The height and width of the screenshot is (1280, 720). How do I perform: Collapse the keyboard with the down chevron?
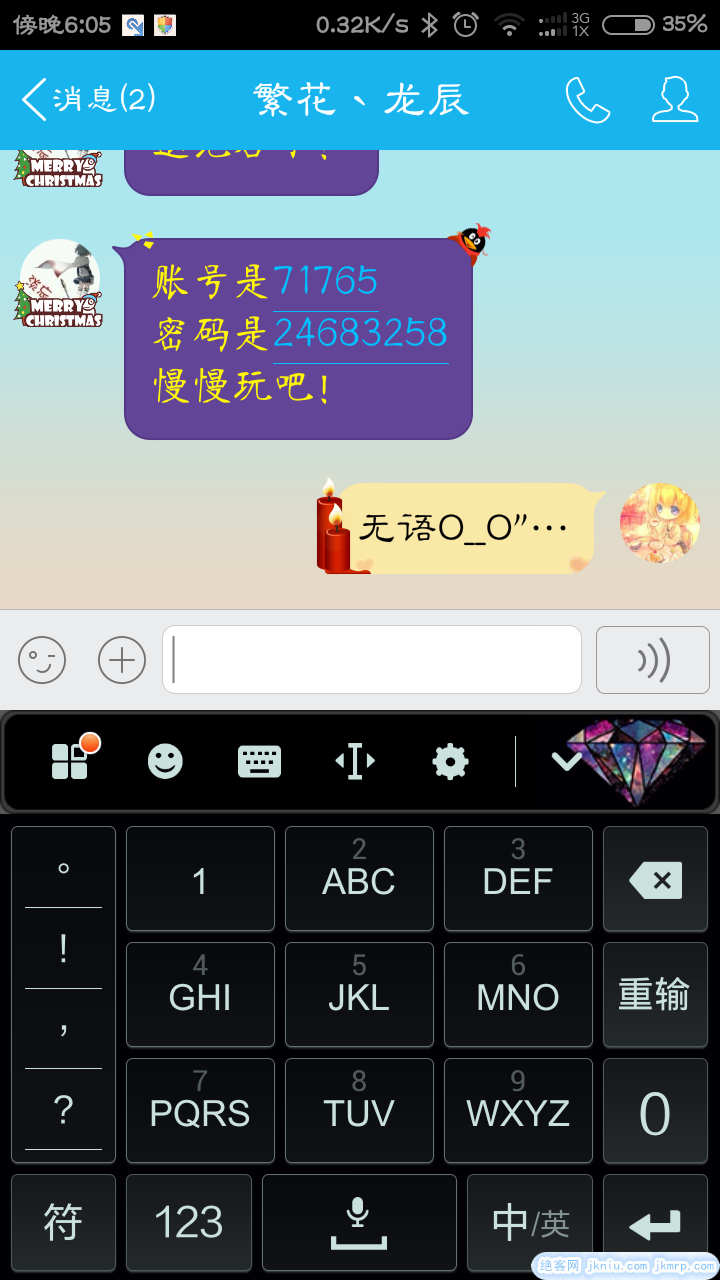tap(567, 761)
